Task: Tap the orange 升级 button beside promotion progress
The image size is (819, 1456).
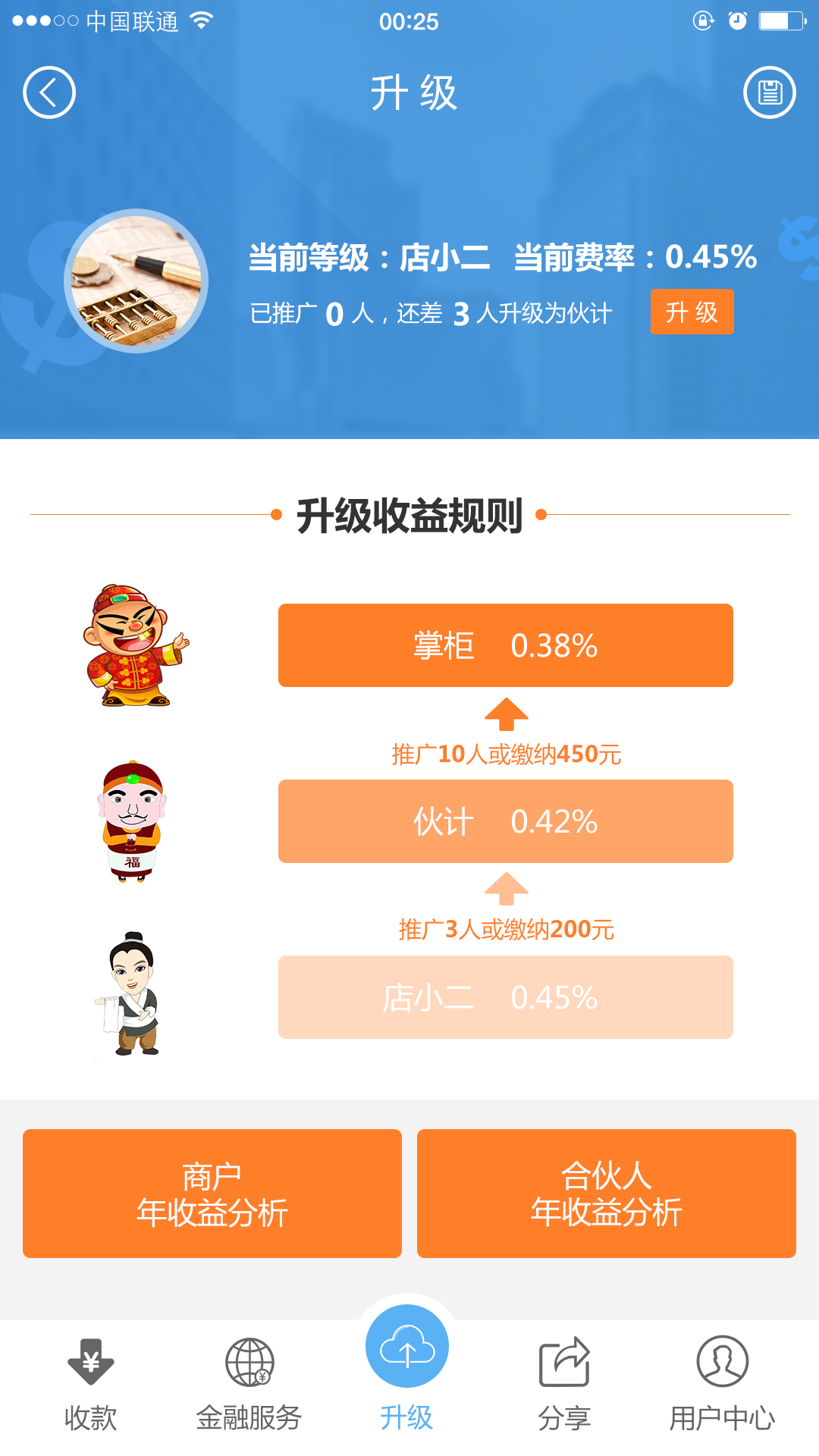Action: [692, 312]
